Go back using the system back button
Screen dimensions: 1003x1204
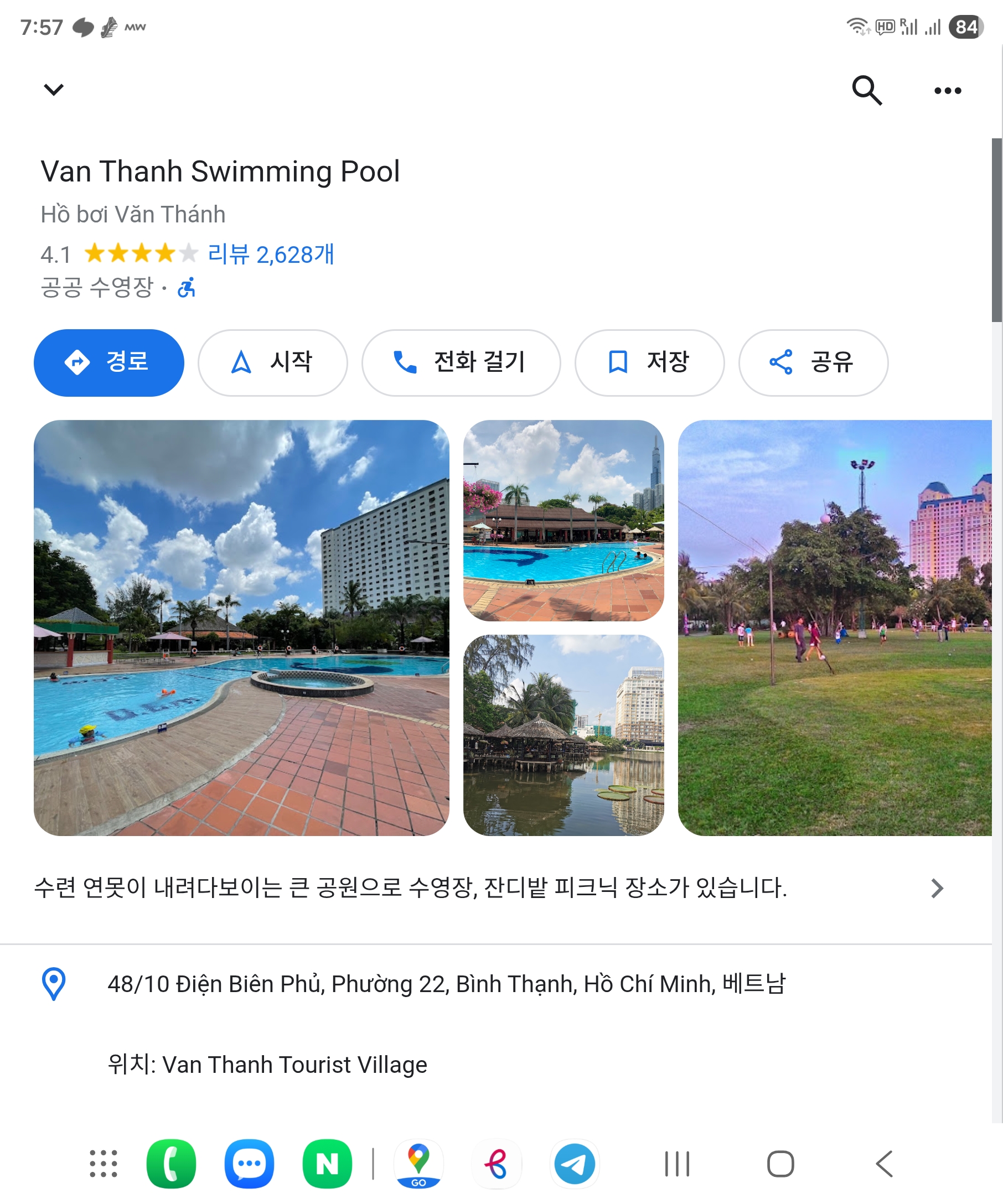tap(884, 1164)
